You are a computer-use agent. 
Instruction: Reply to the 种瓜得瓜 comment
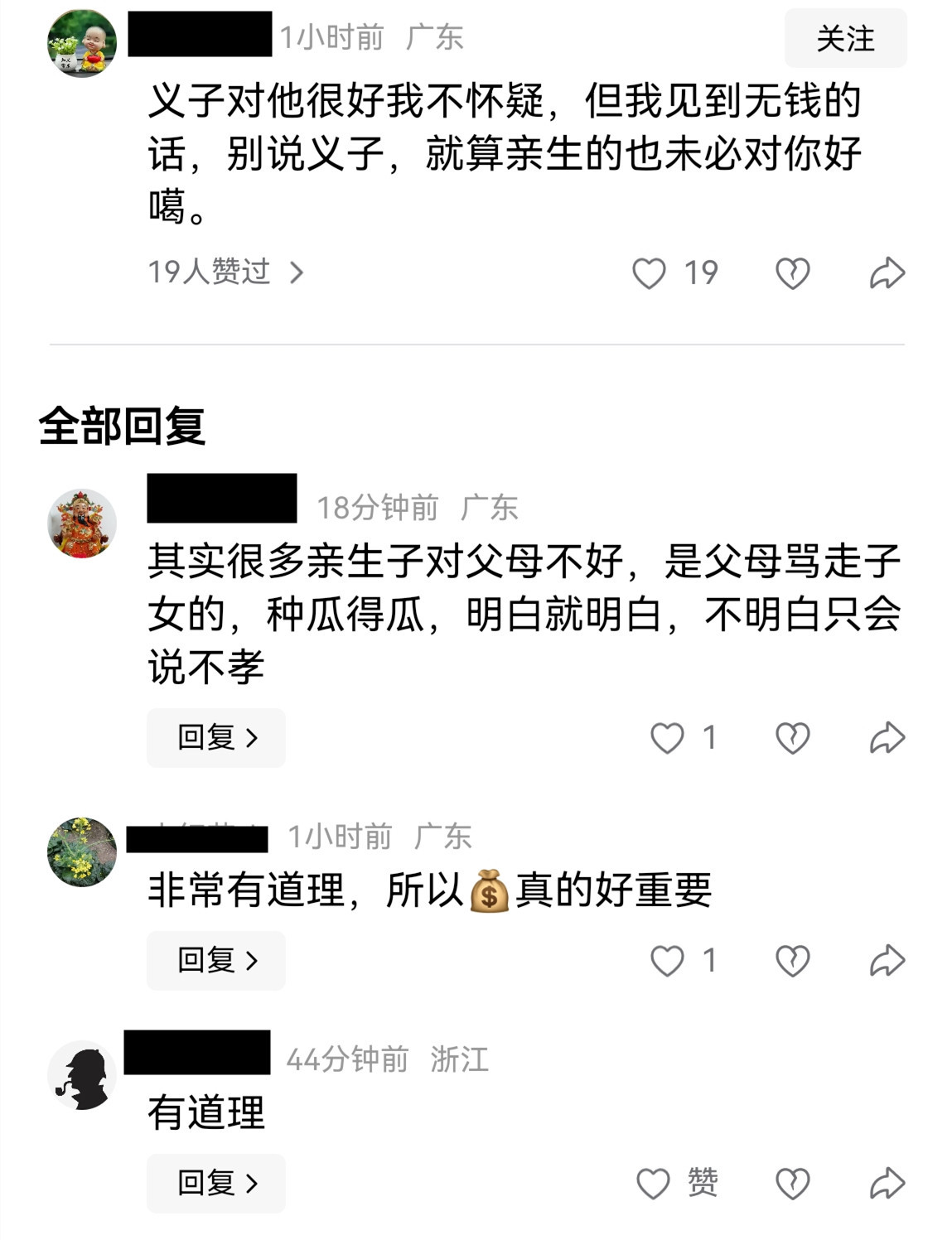pos(216,737)
